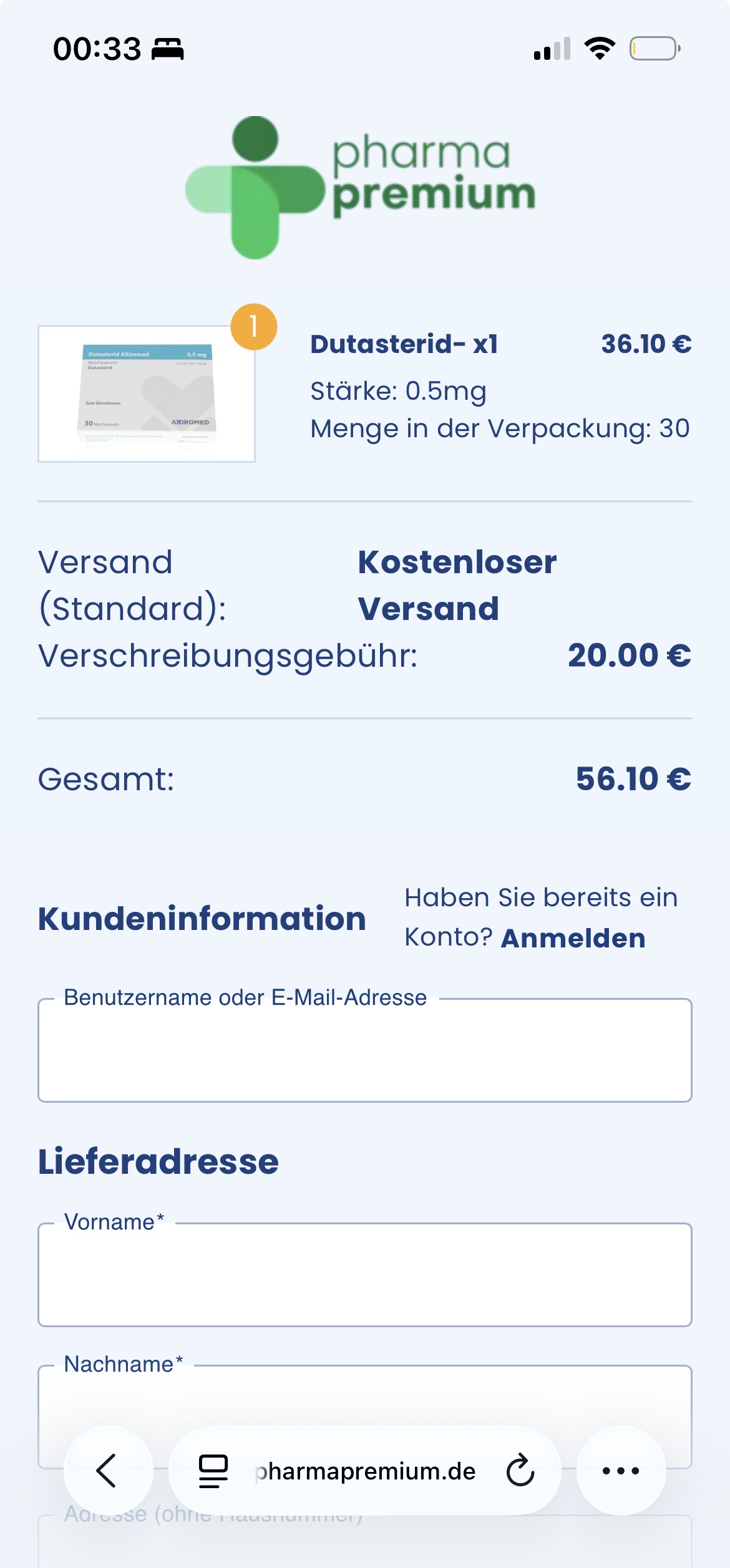Enter the Nachname text field
Screen dimensions: 730x1568
[x=365, y=1402]
